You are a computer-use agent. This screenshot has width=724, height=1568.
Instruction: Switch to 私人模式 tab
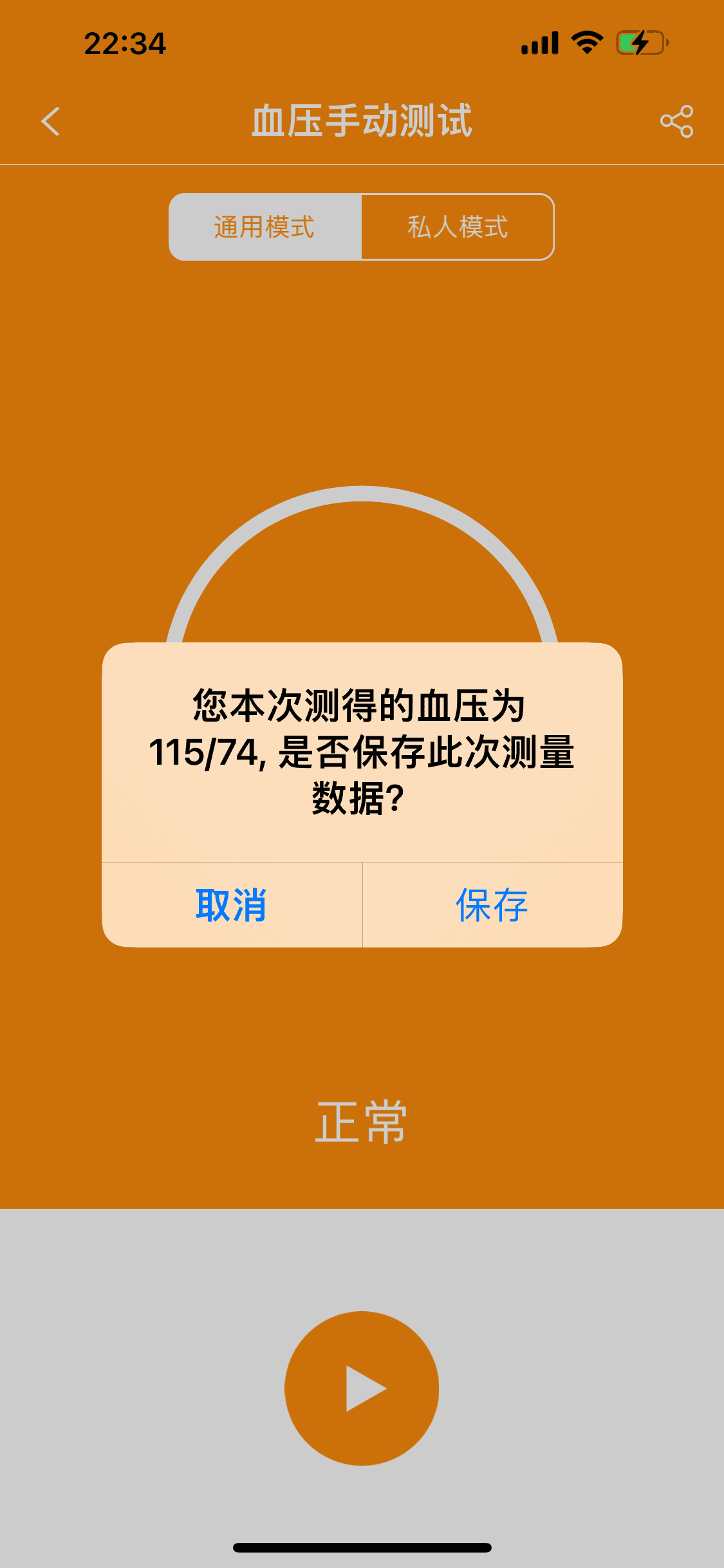[458, 227]
